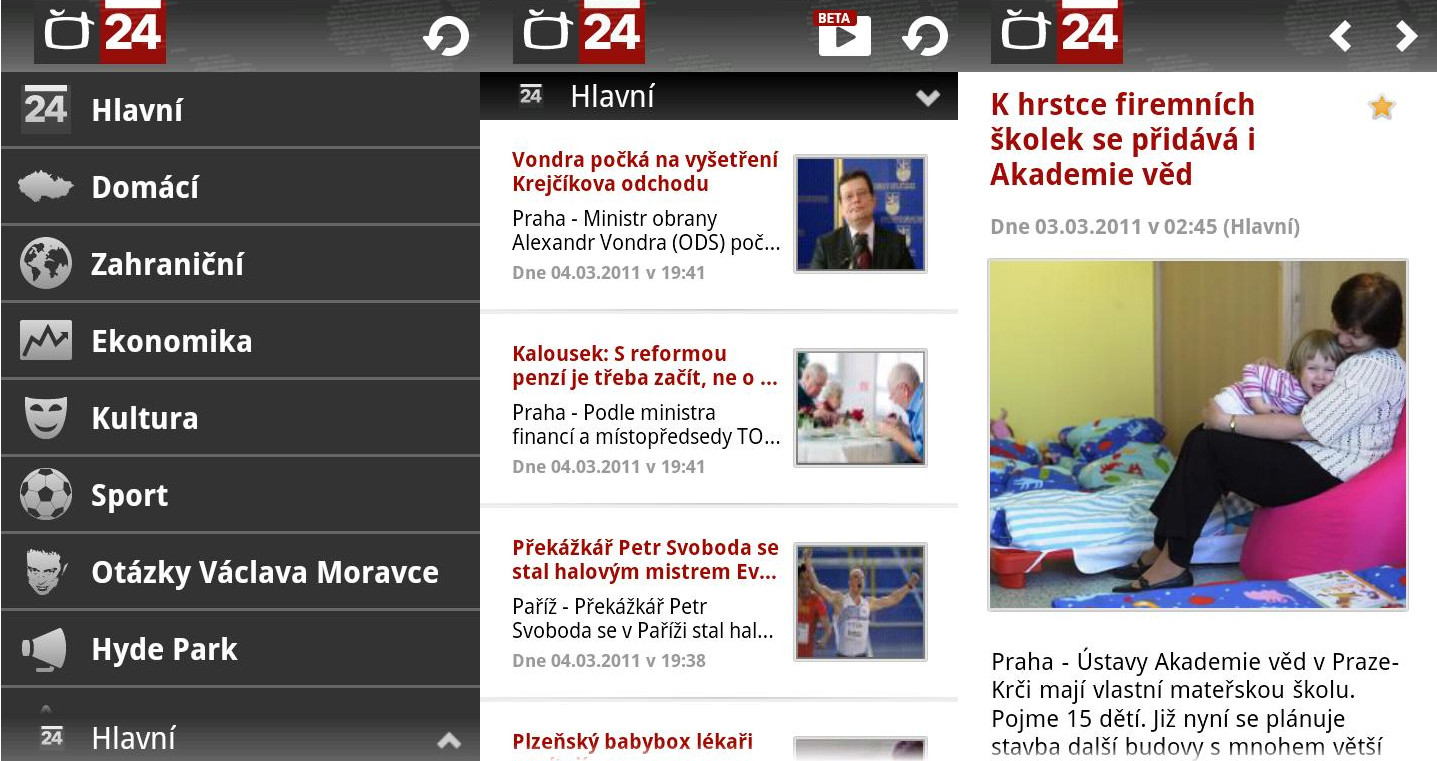
Task: Open the Překážkář Petr Svoboda story
Action: tap(645, 560)
